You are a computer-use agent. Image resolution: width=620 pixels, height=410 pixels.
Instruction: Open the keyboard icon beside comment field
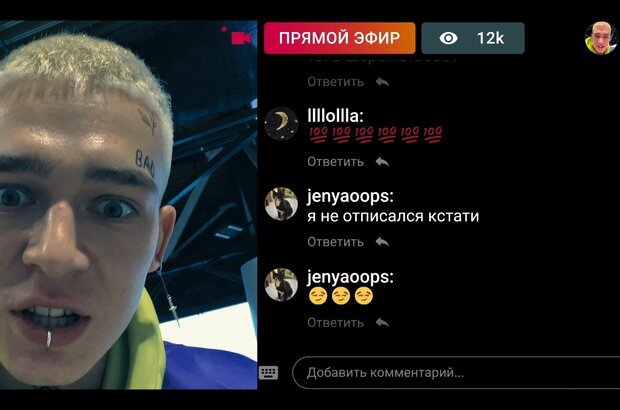268,372
